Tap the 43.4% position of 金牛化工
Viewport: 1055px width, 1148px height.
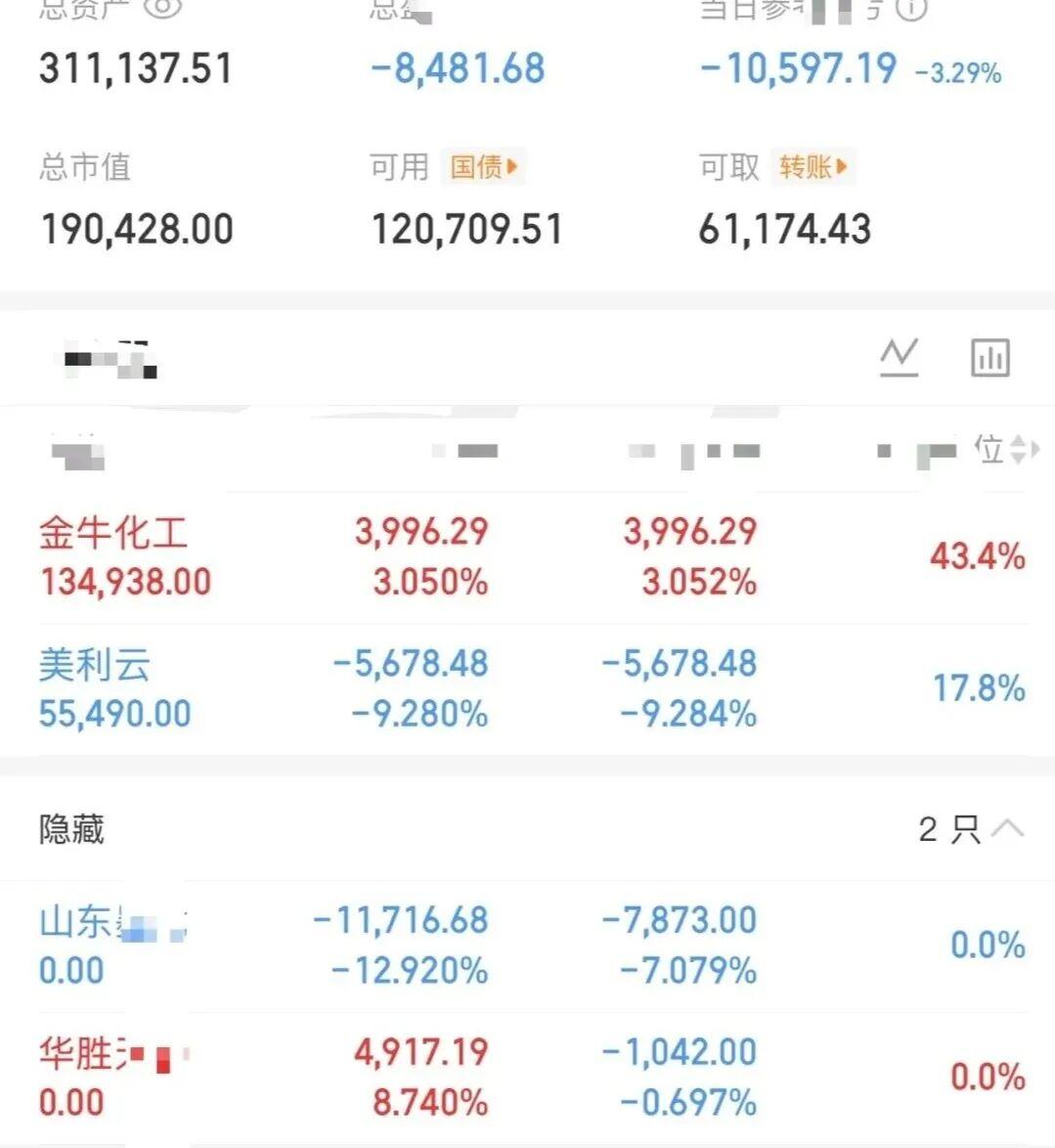click(x=977, y=555)
